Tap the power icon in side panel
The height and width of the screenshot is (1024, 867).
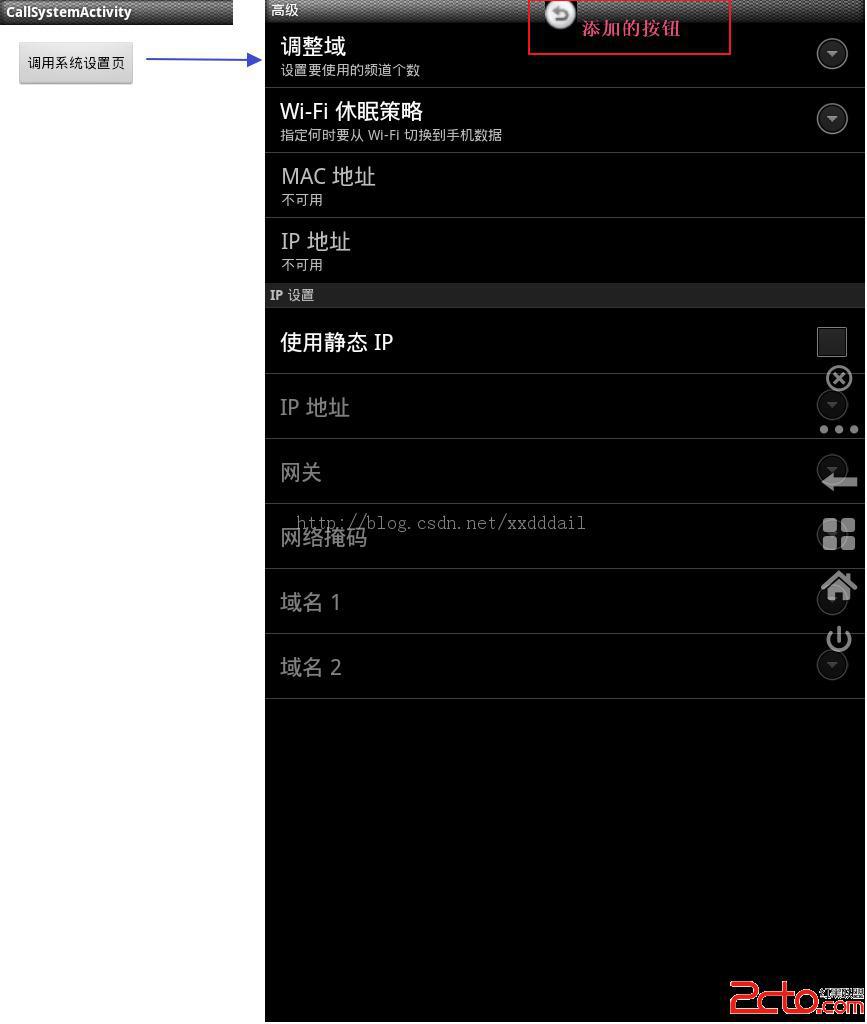839,638
